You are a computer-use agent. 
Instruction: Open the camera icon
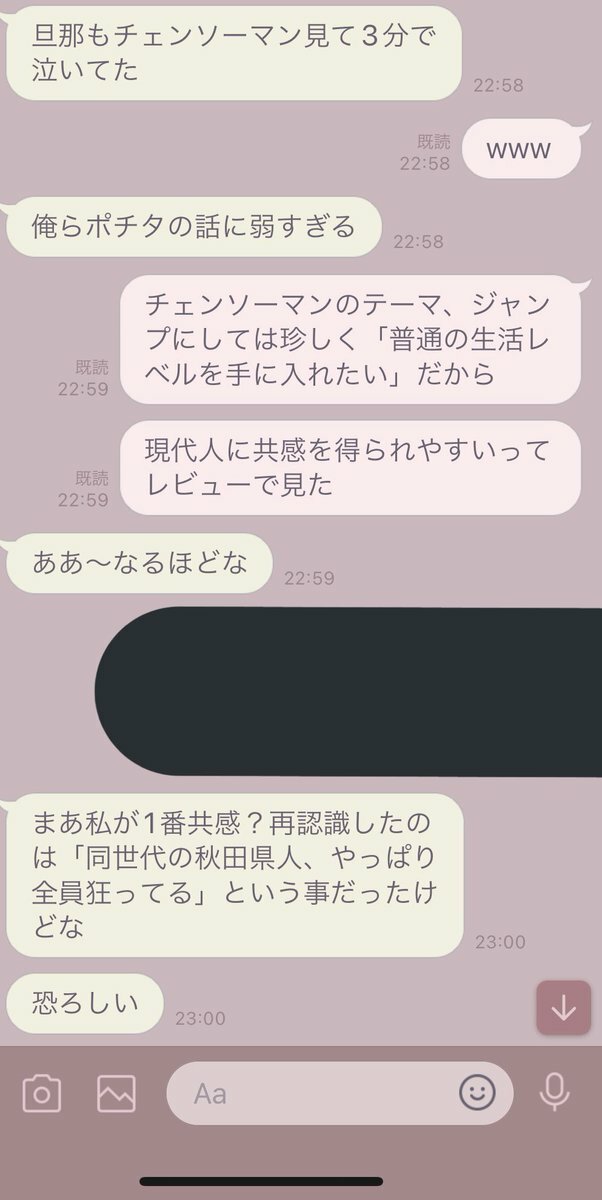[42, 1093]
